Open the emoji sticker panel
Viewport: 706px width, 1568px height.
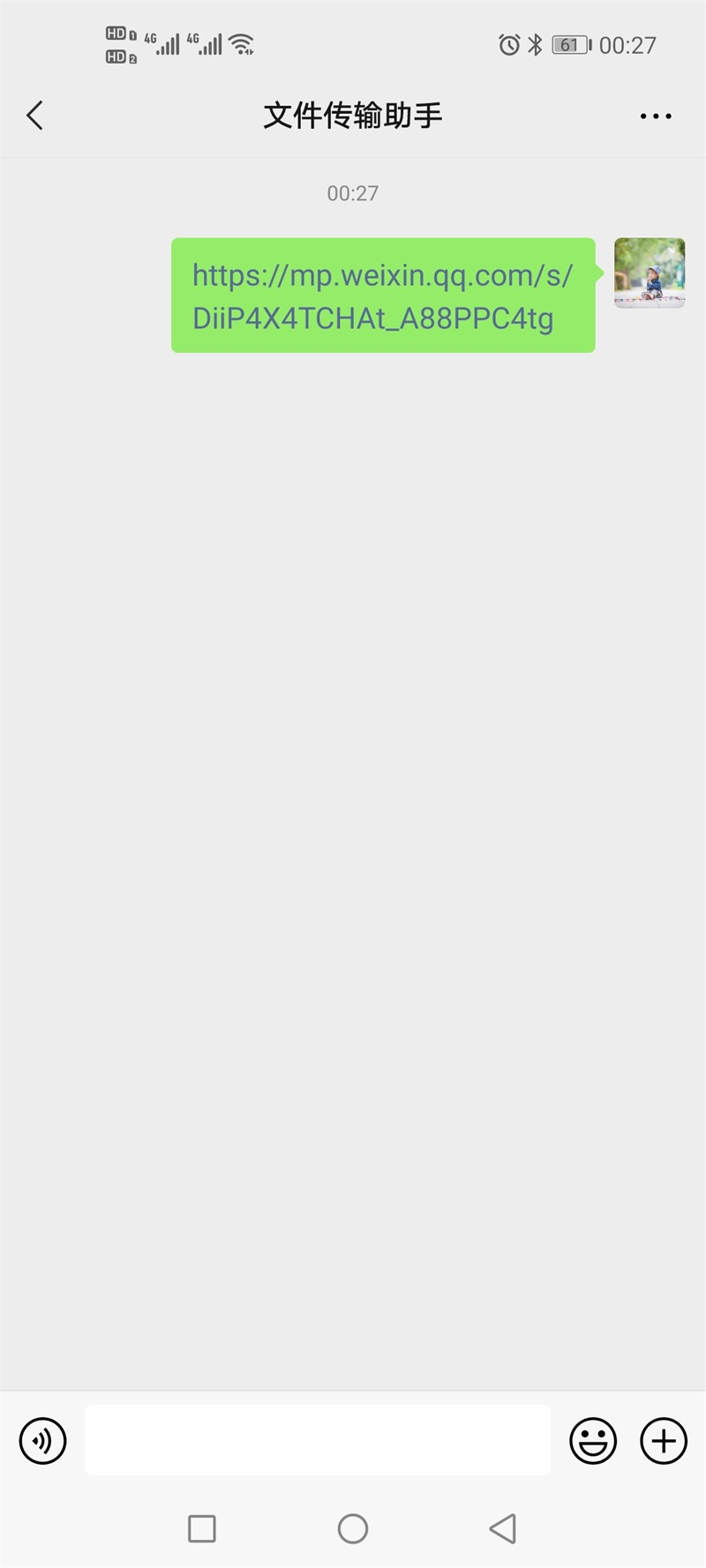[x=593, y=1441]
